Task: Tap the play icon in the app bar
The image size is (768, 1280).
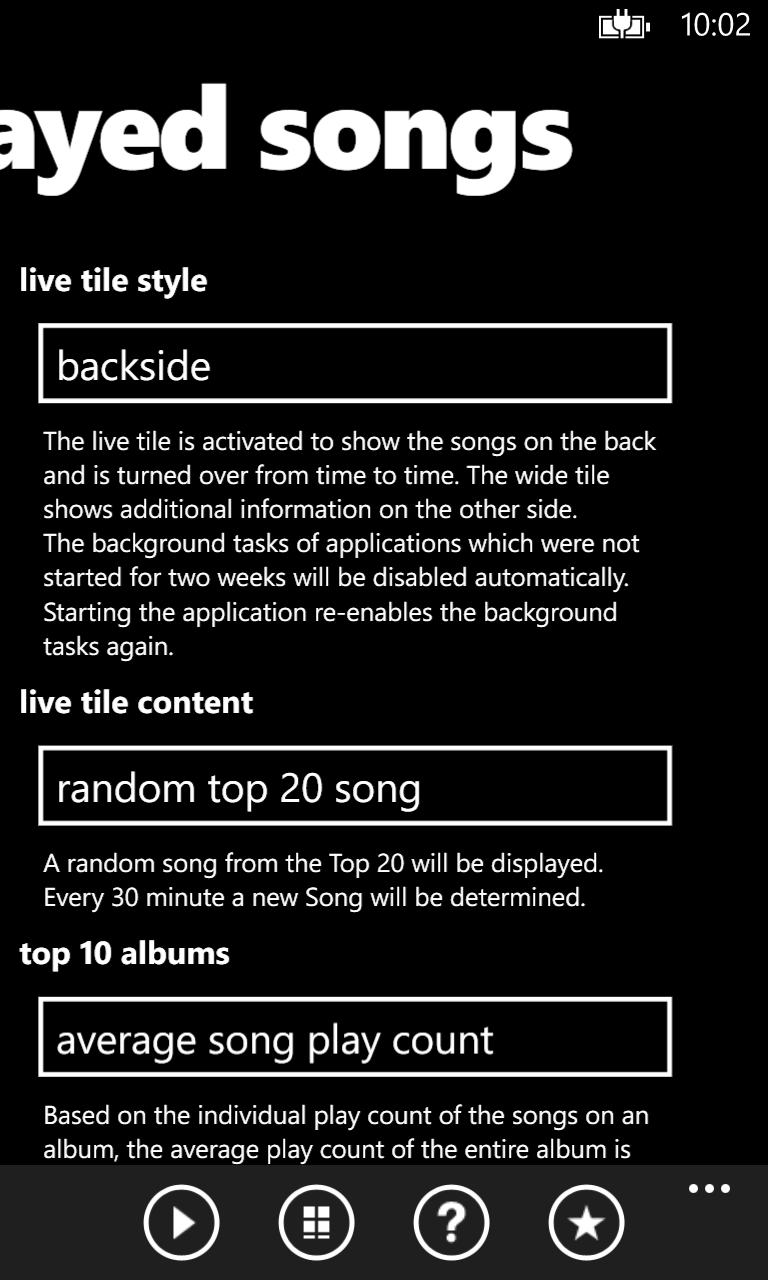Action: [181, 1222]
